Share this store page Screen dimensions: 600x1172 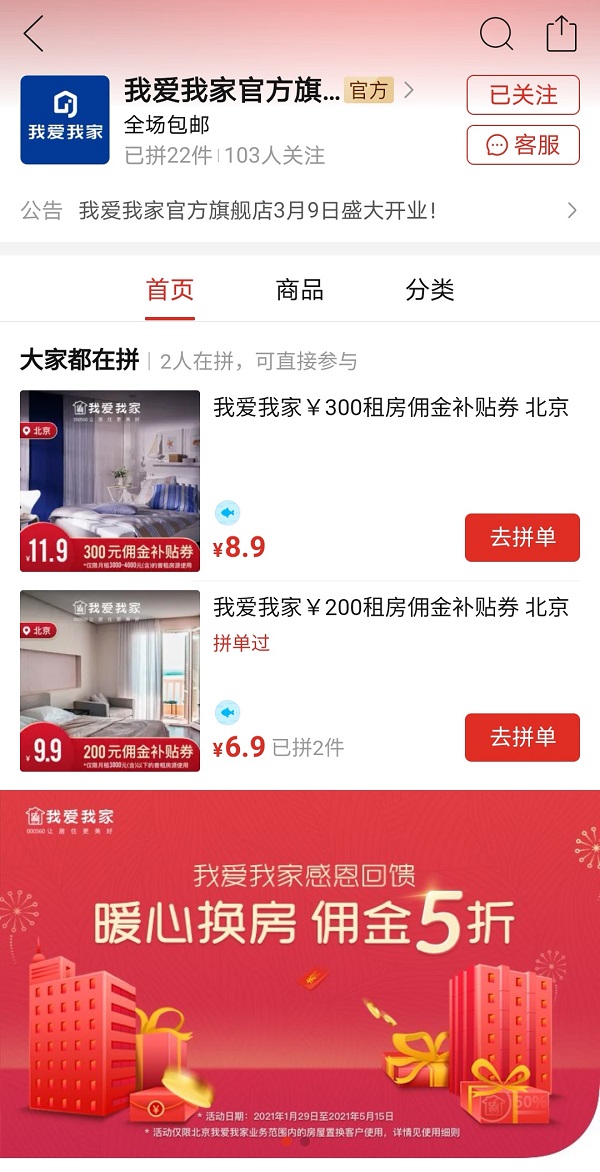point(562,34)
